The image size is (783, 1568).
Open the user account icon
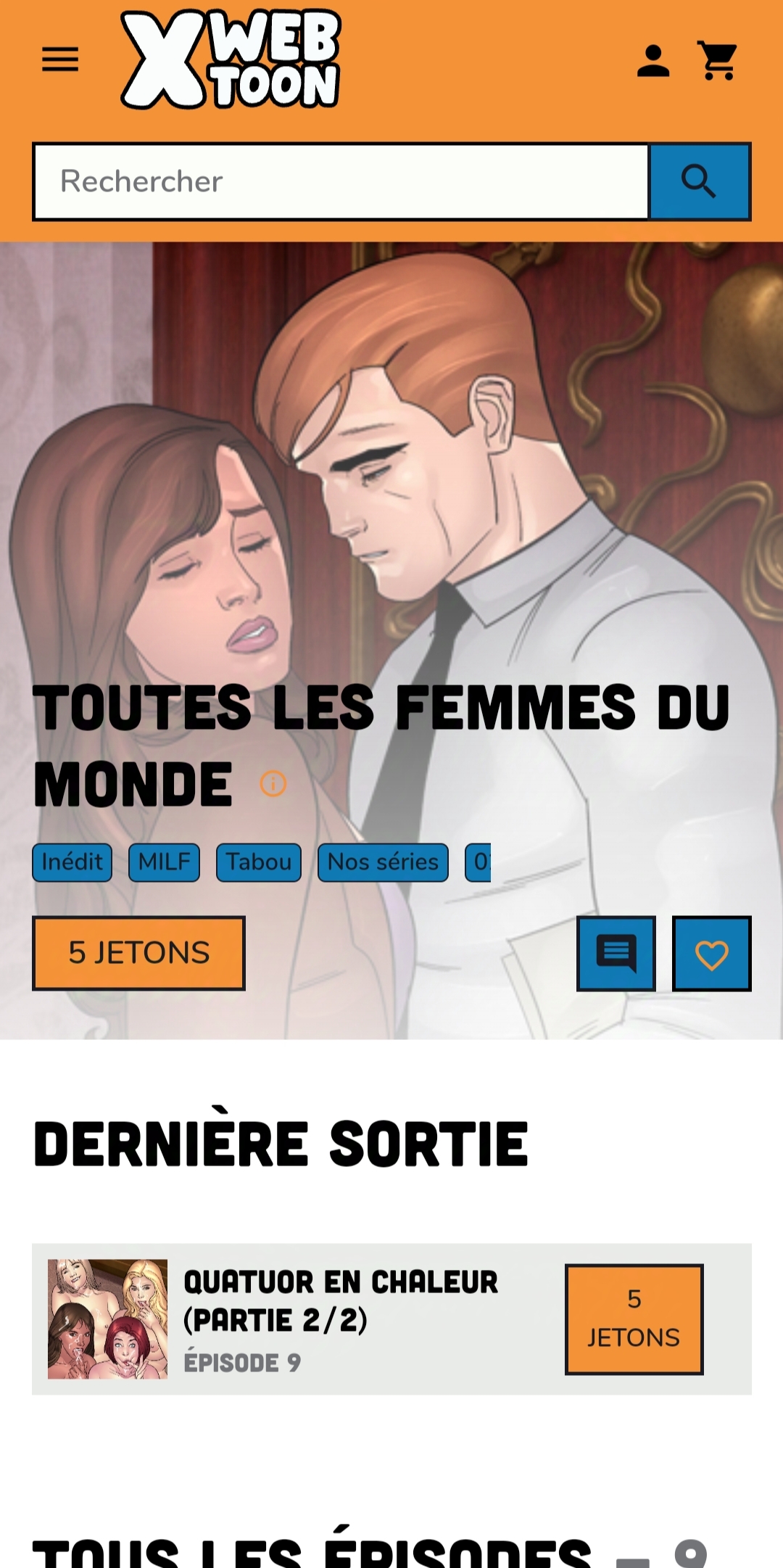653,61
